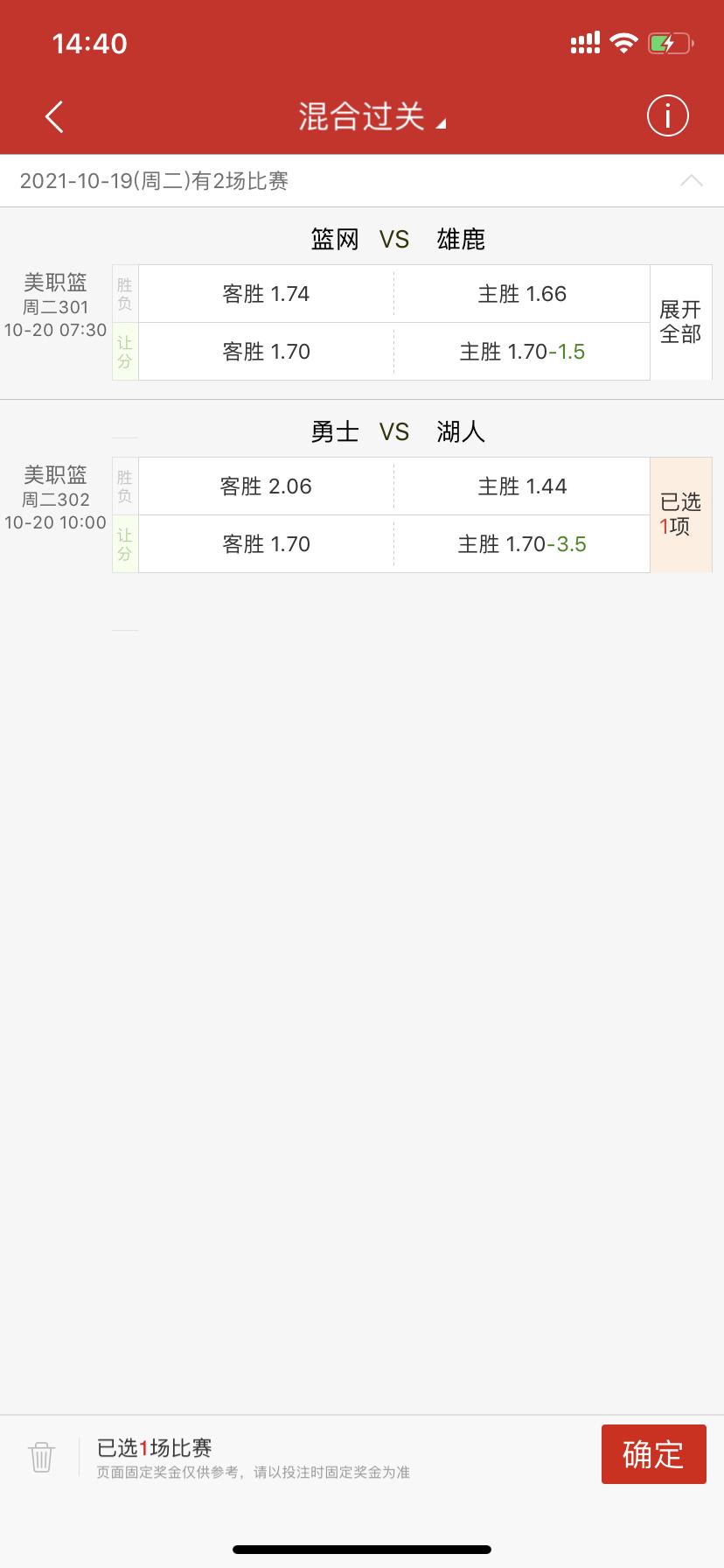Screen dimensions: 724x1568
Task: Select 主胜 1.44 for the Lakers
Action: [522, 486]
